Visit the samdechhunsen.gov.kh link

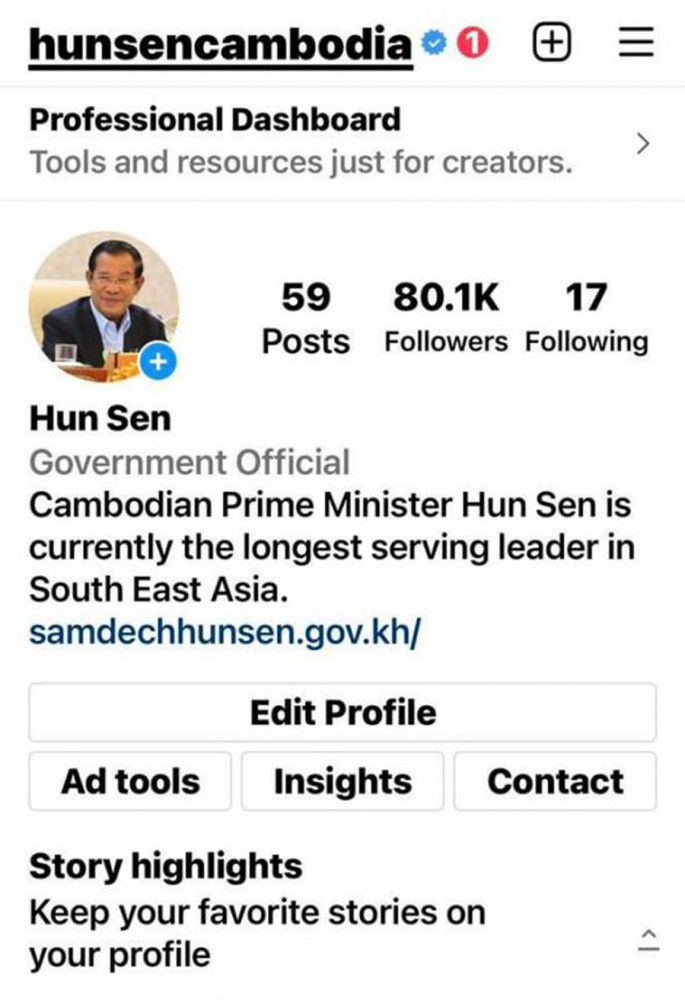click(x=225, y=632)
